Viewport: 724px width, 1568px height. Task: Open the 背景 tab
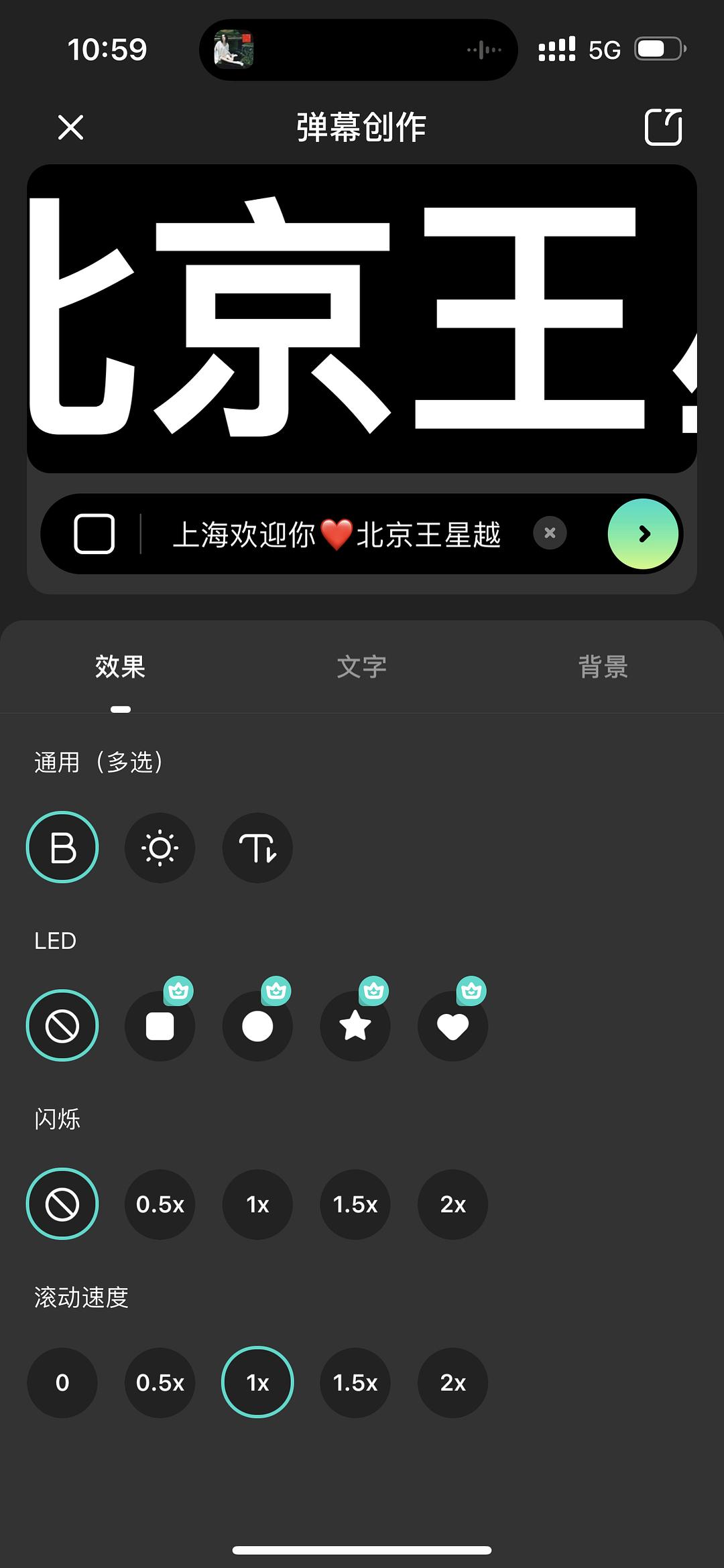click(603, 667)
